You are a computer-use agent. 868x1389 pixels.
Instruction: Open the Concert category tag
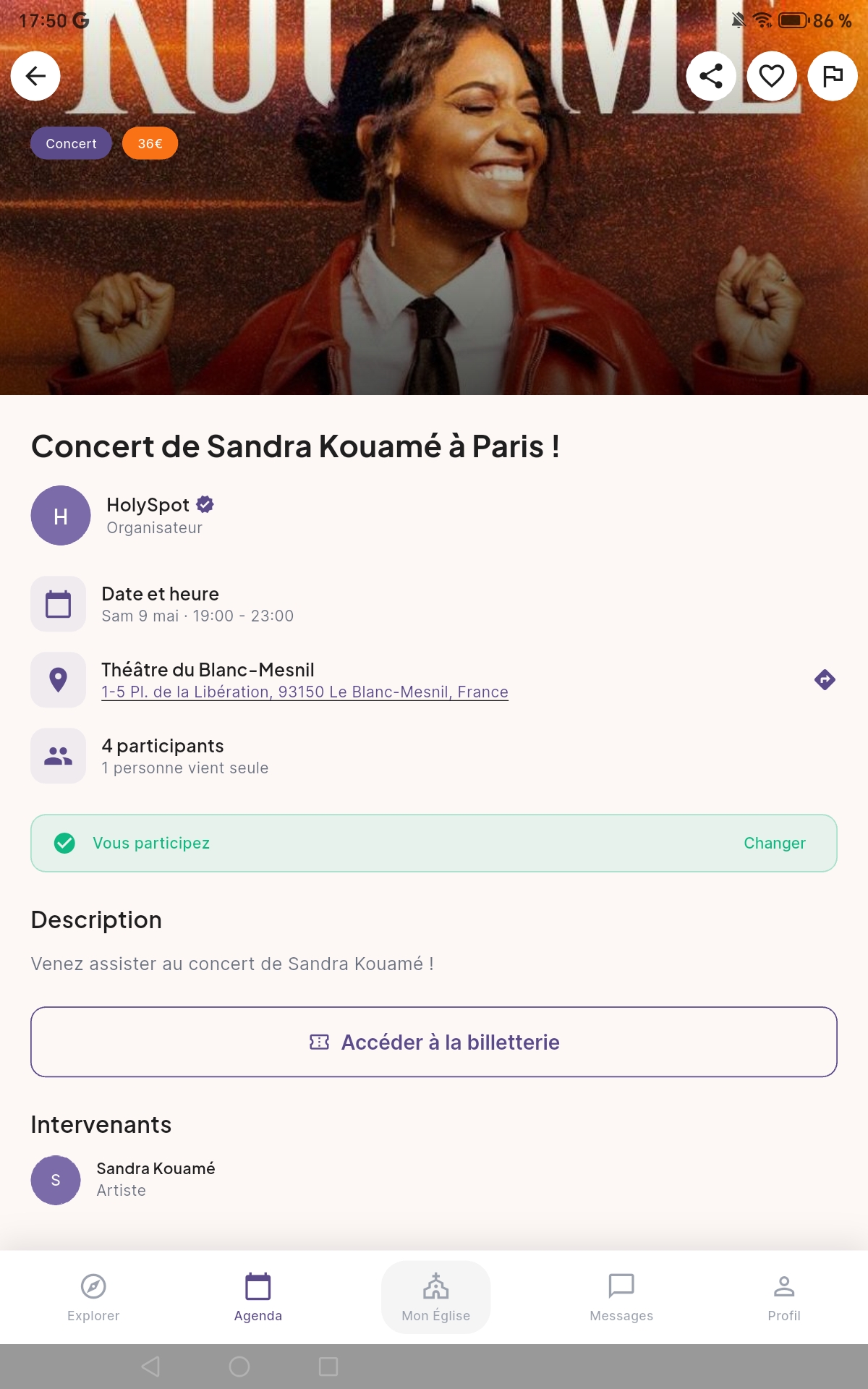coord(70,143)
